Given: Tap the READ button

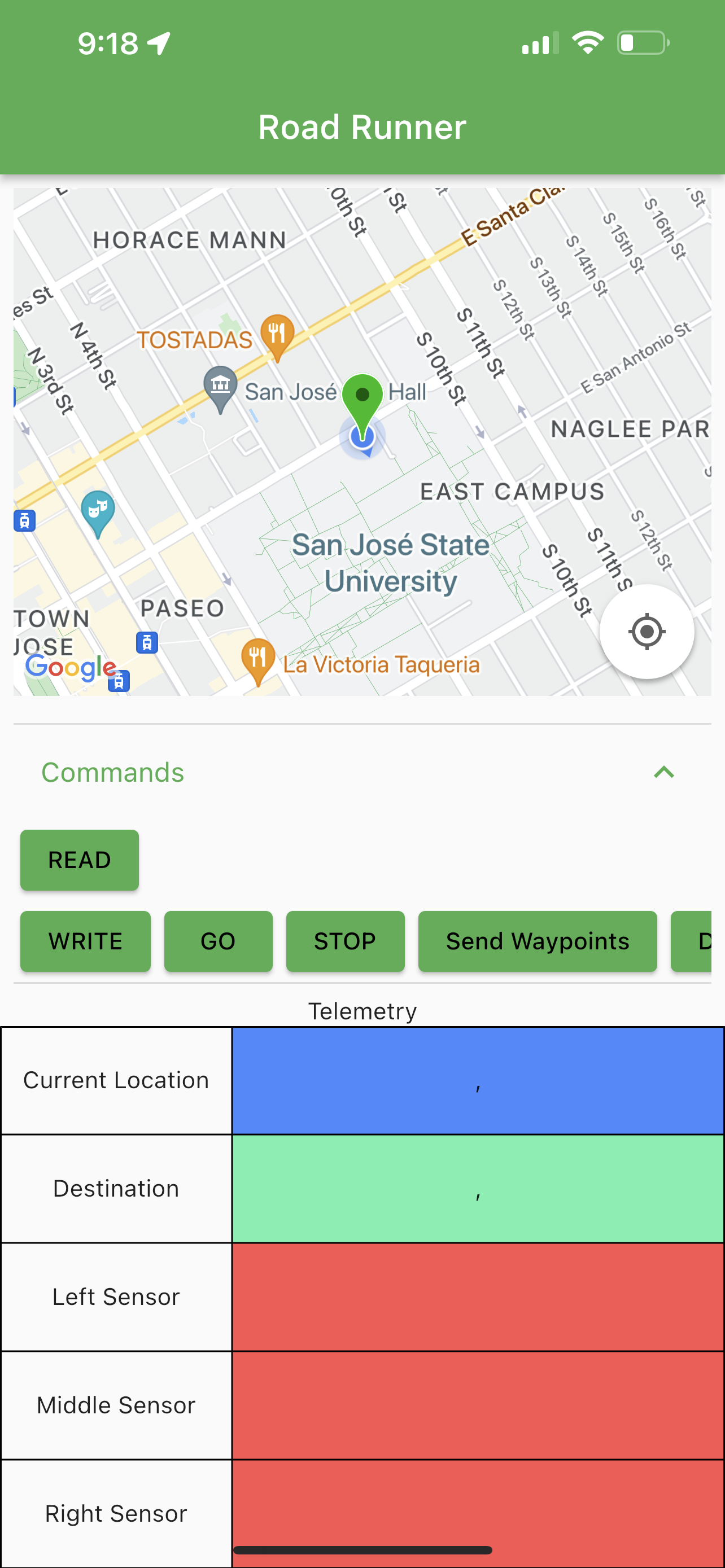Looking at the screenshot, I should [80, 860].
